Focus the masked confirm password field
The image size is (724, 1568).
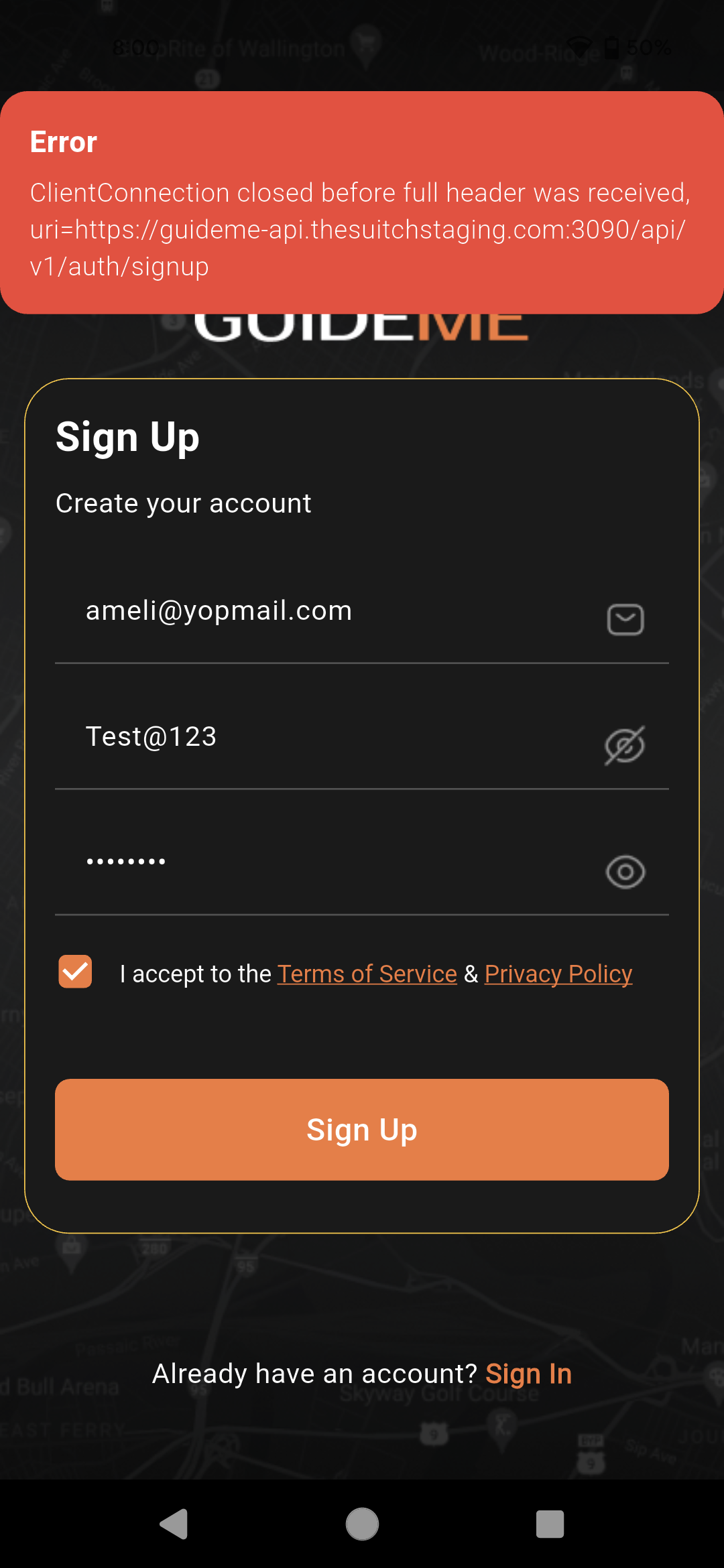pyautogui.click(x=322, y=863)
